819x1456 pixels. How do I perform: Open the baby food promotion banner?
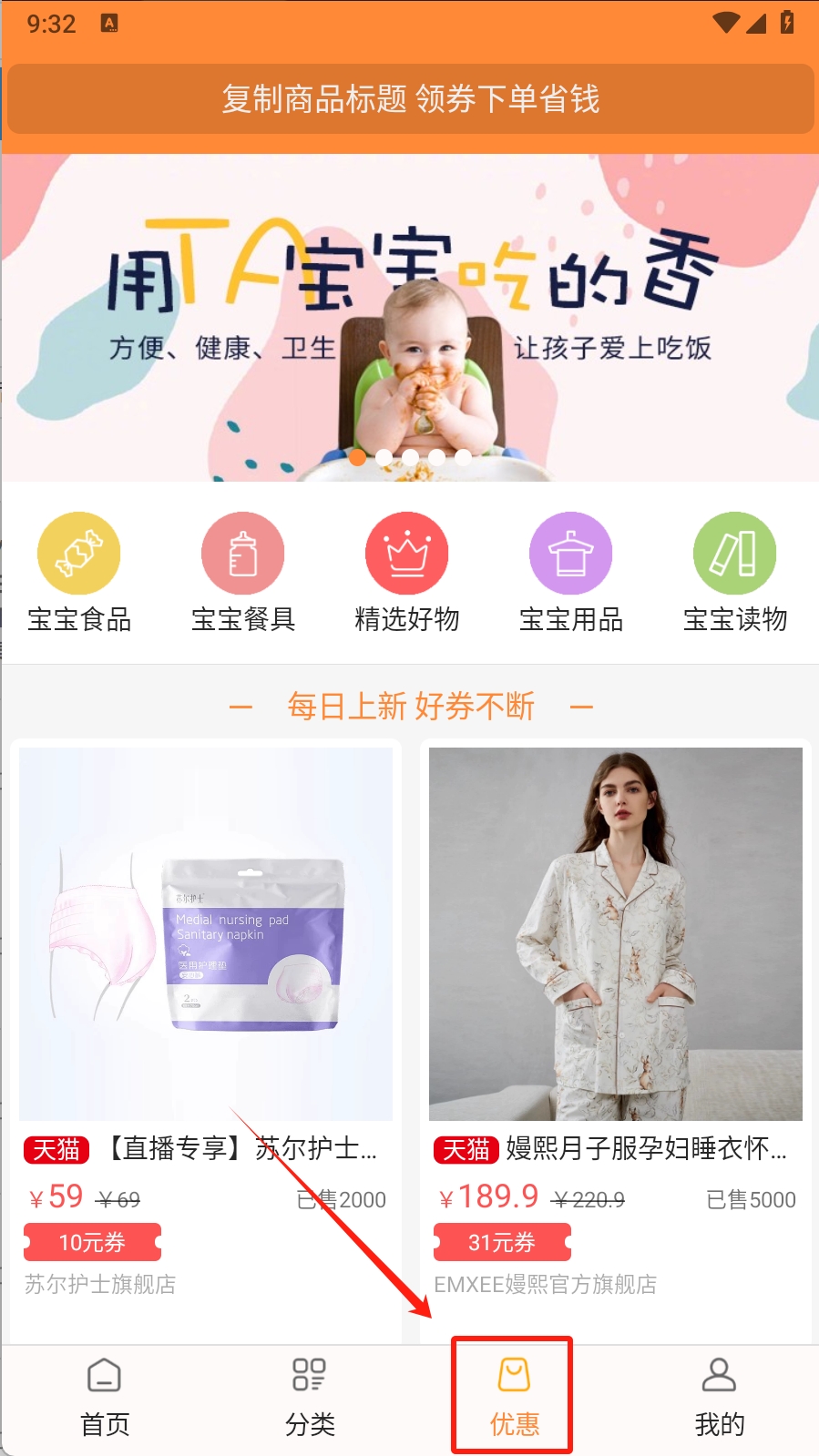click(410, 317)
